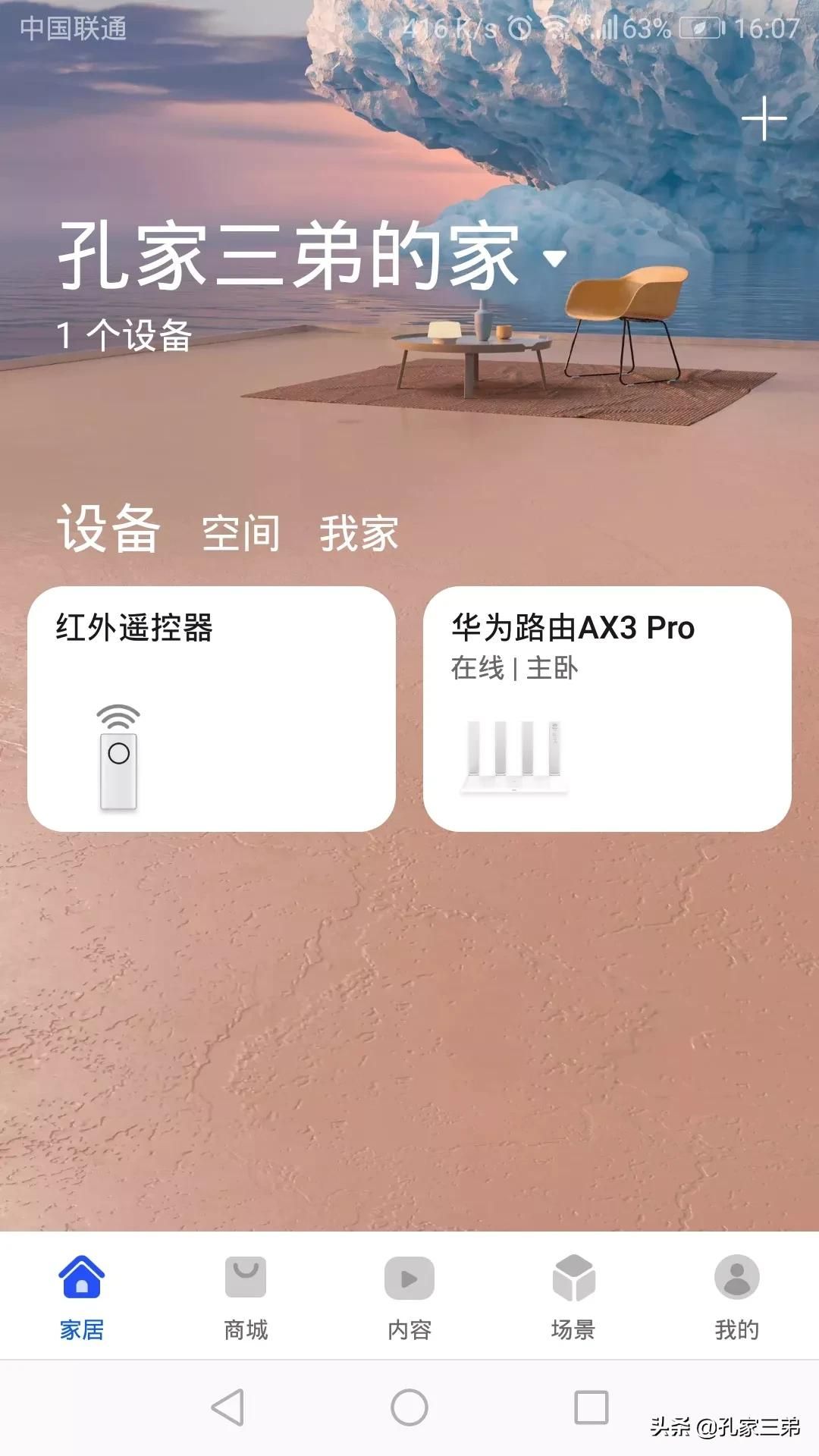This screenshot has height=1456, width=819.
Task: Tap the plus icon to add device
Action: coord(764,119)
